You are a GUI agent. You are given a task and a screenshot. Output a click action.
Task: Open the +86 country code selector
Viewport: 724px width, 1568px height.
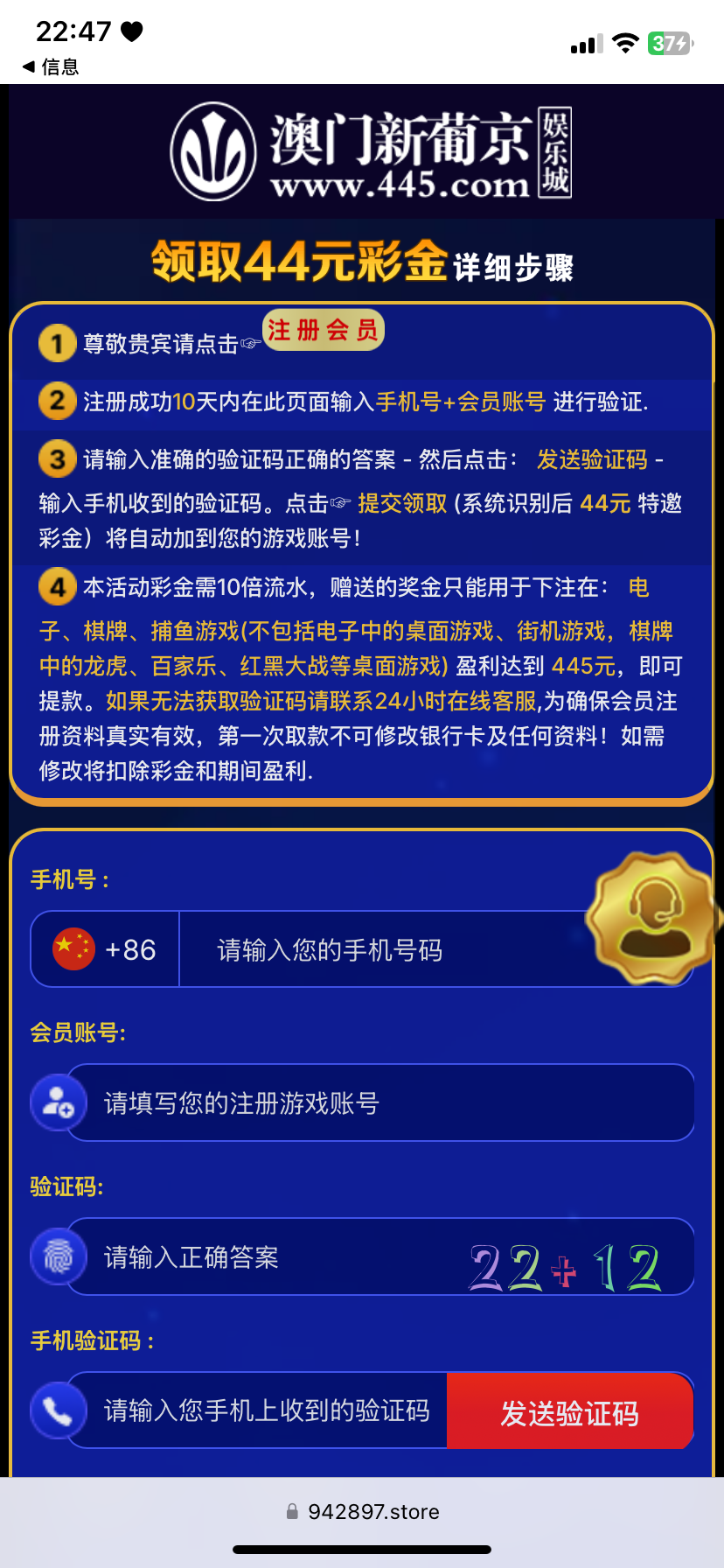(106, 950)
